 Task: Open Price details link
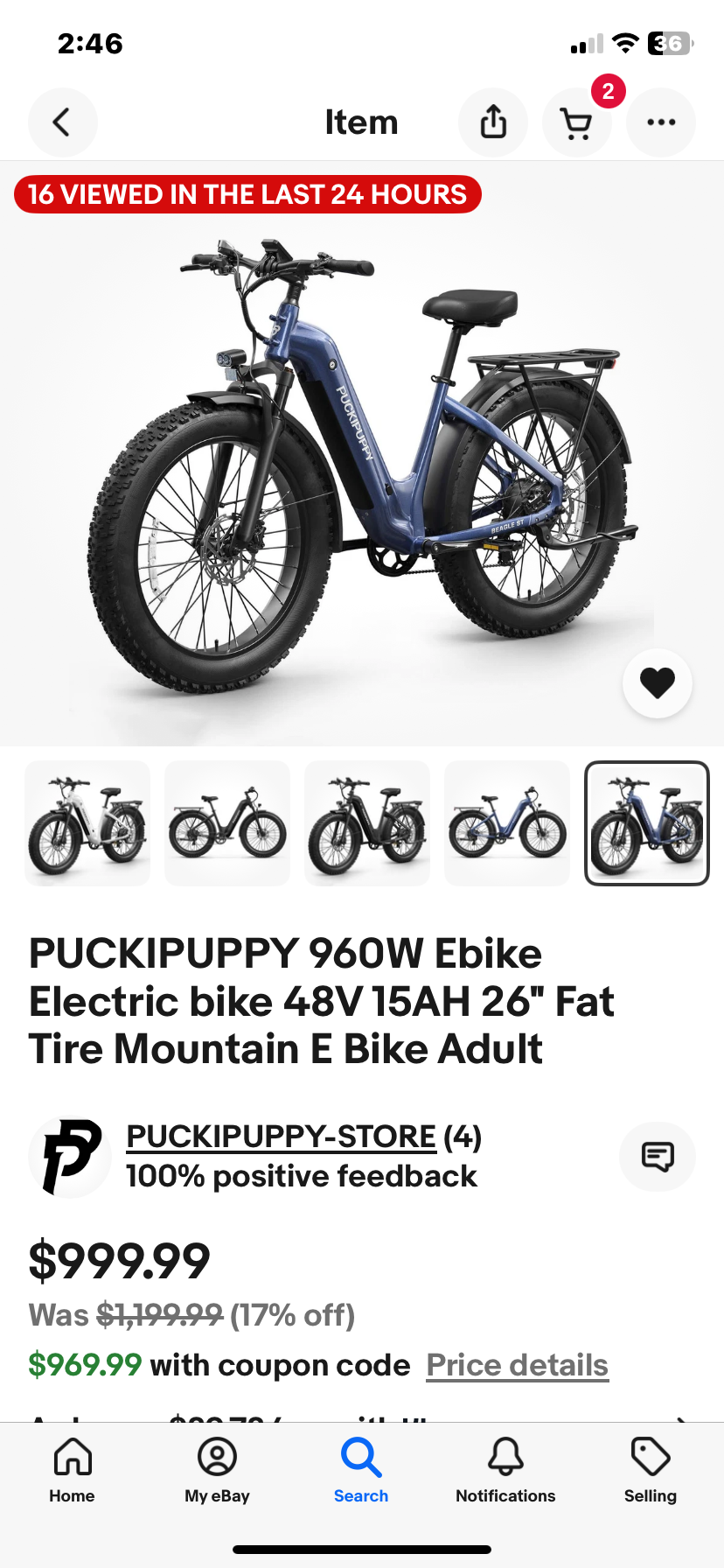(x=517, y=1365)
